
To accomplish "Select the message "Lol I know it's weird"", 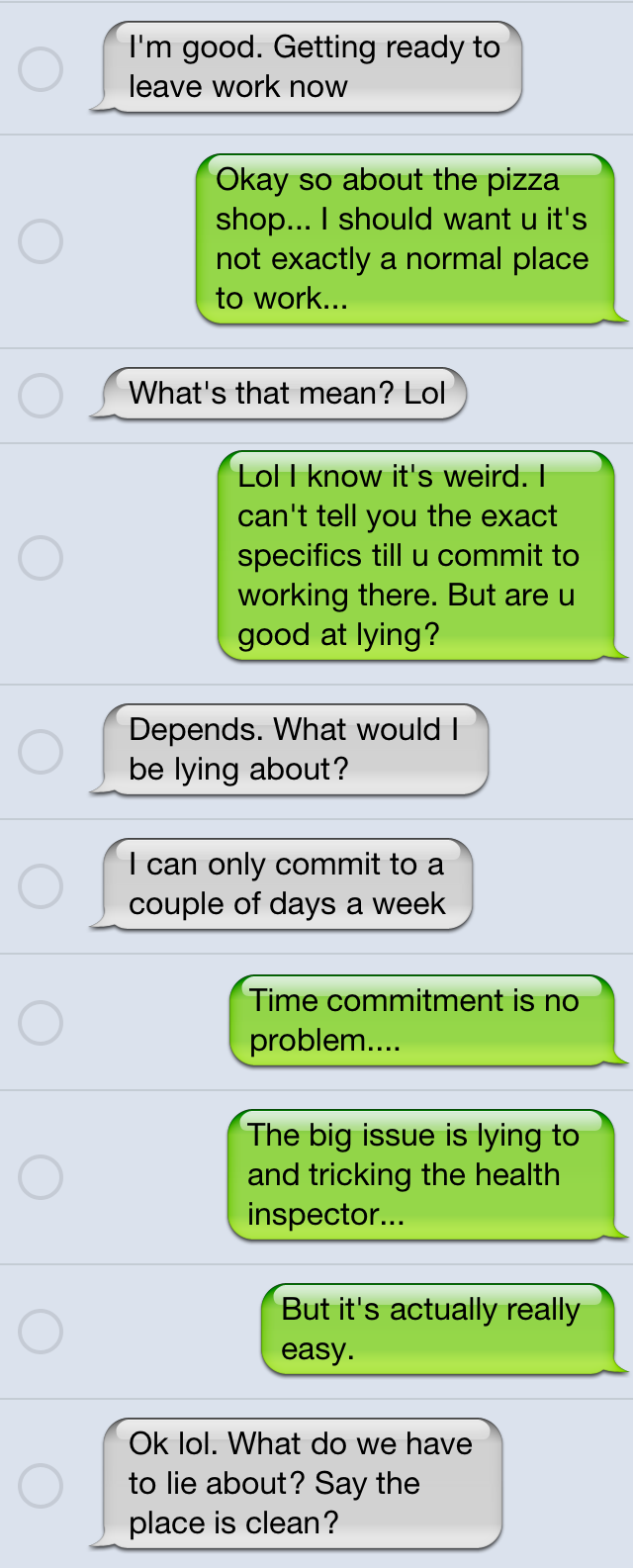I will (x=41, y=558).
